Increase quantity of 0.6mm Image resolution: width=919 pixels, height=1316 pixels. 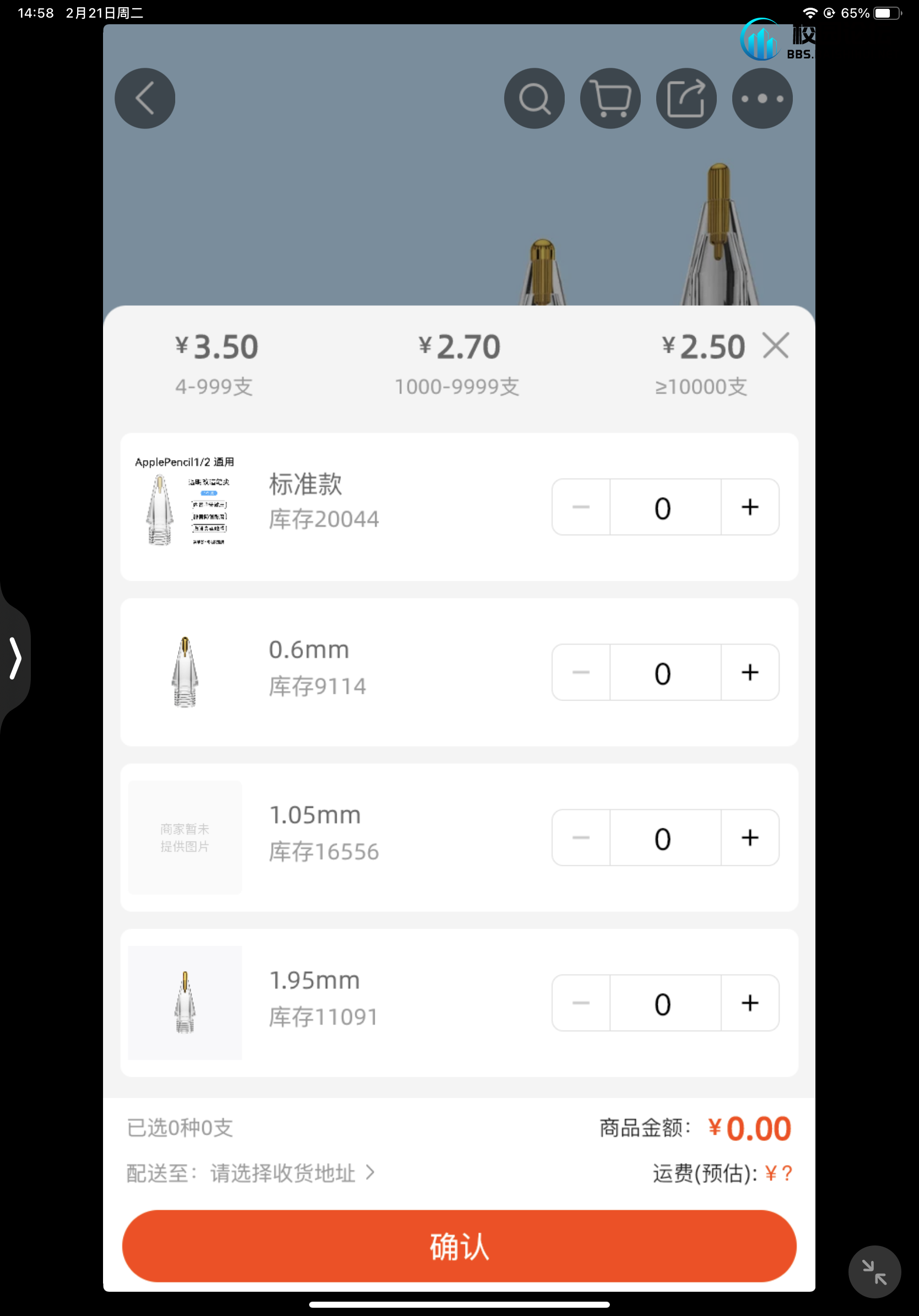(749, 672)
